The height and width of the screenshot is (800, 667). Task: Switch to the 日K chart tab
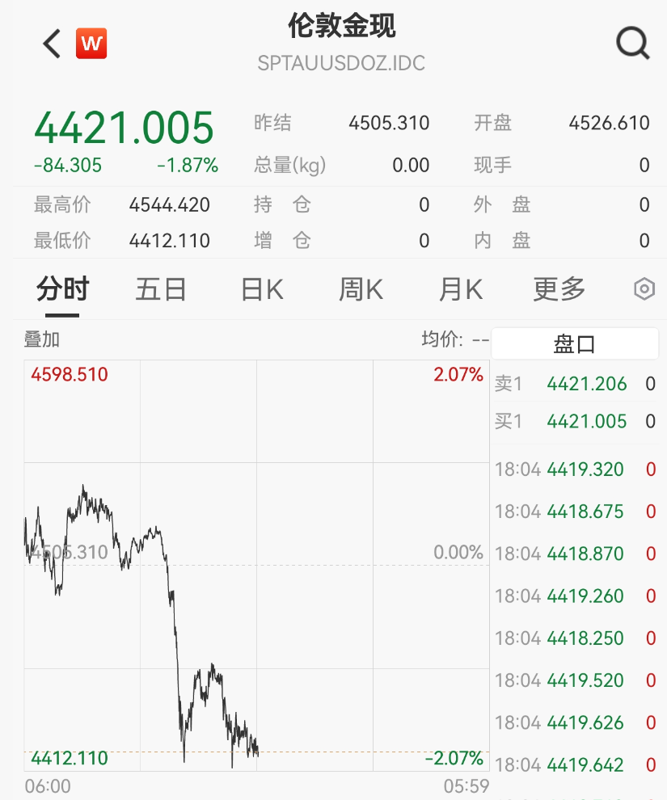pyautogui.click(x=262, y=290)
